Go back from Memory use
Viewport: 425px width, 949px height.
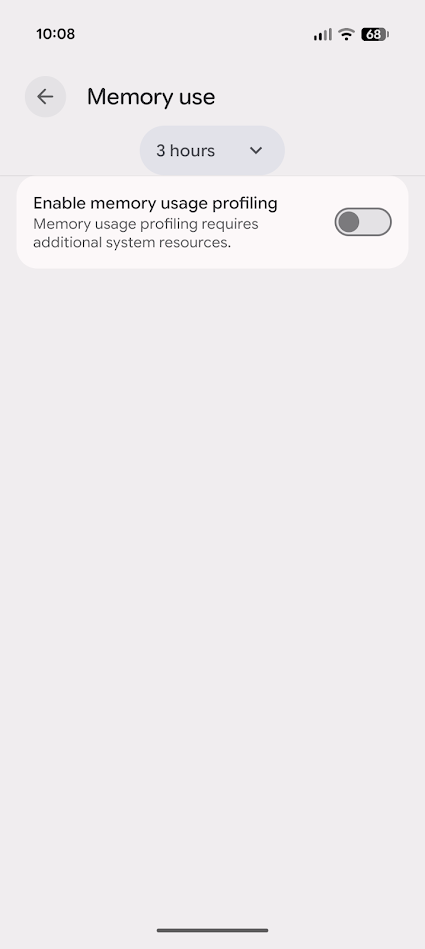tap(45, 97)
